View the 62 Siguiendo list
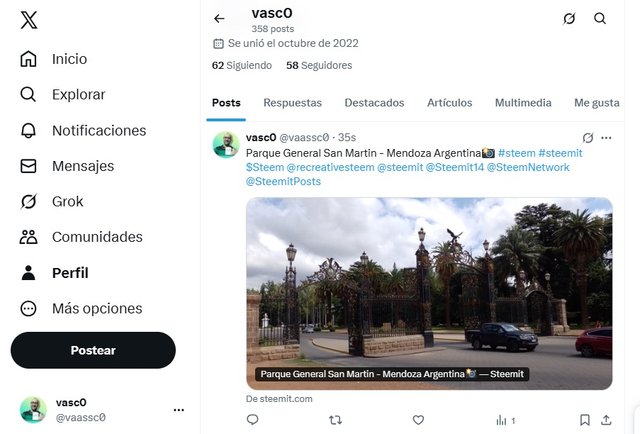This screenshot has width=640, height=434. pyautogui.click(x=241, y=65)
